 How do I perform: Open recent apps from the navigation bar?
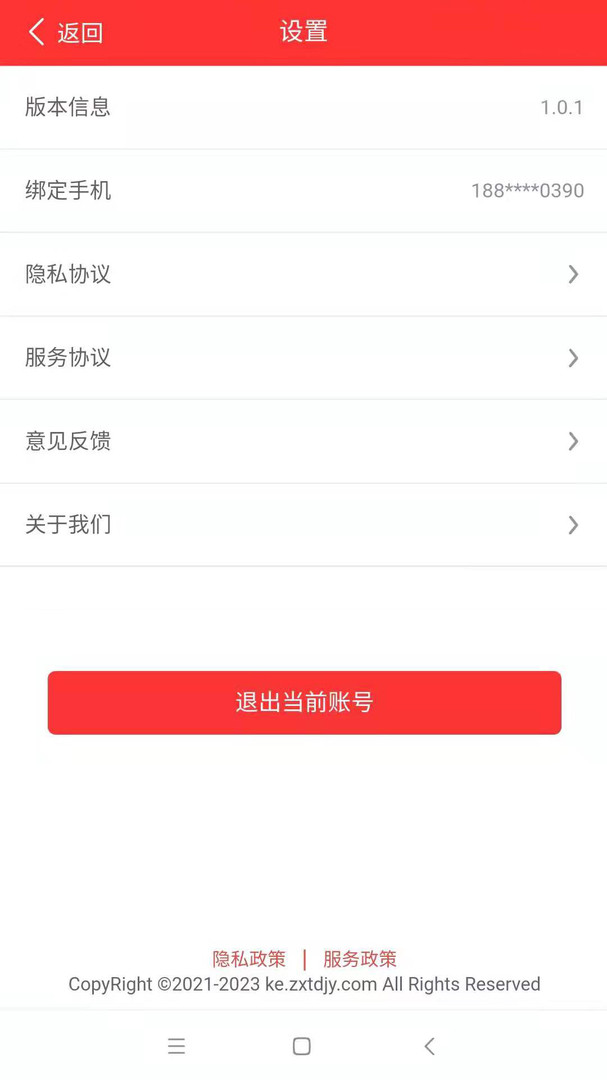(176, 1046)
